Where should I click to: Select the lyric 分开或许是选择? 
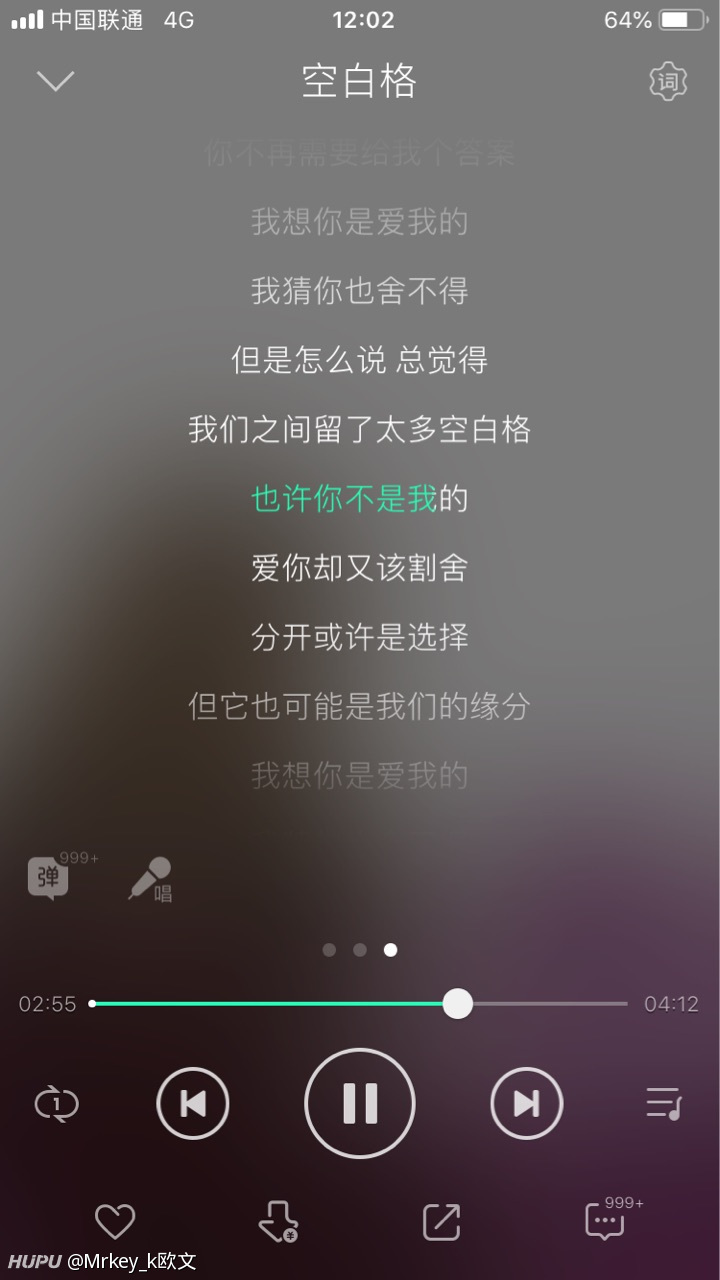click(x=360, y=637)
